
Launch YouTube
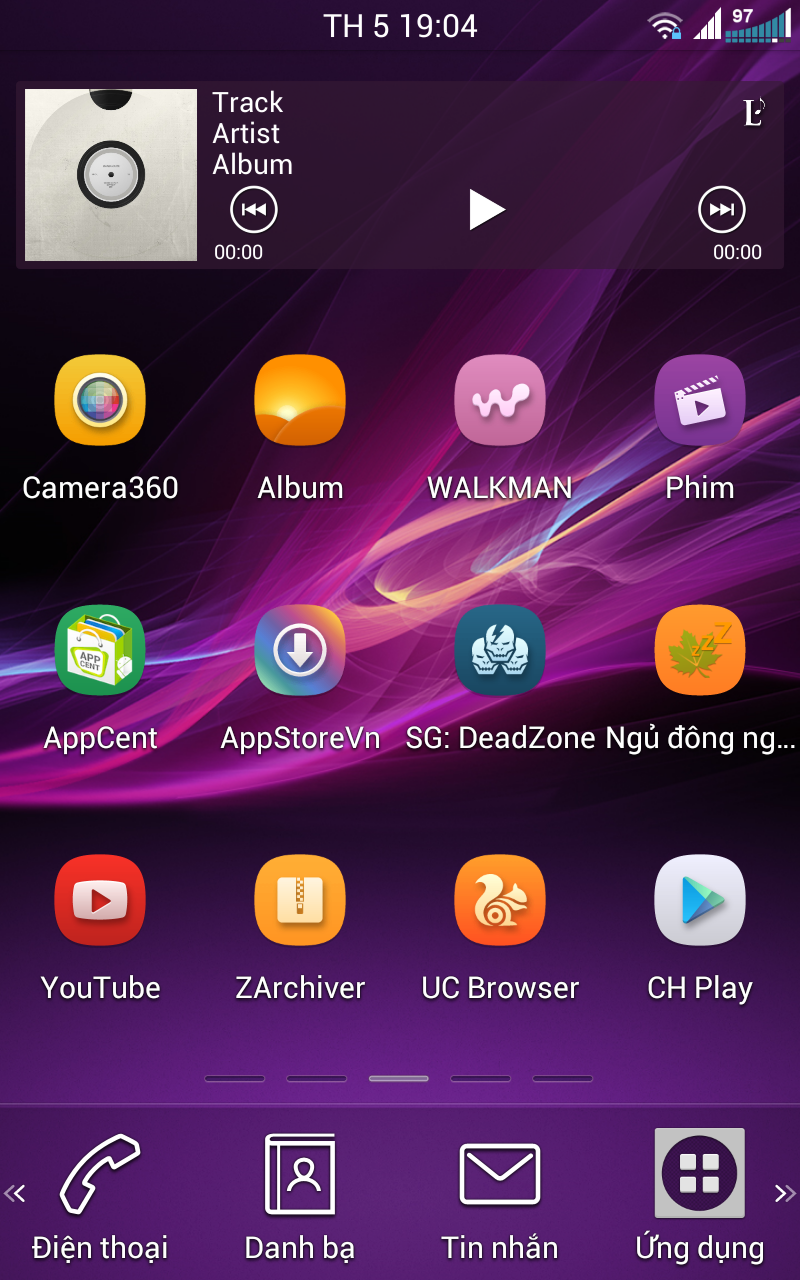[100, 900]
